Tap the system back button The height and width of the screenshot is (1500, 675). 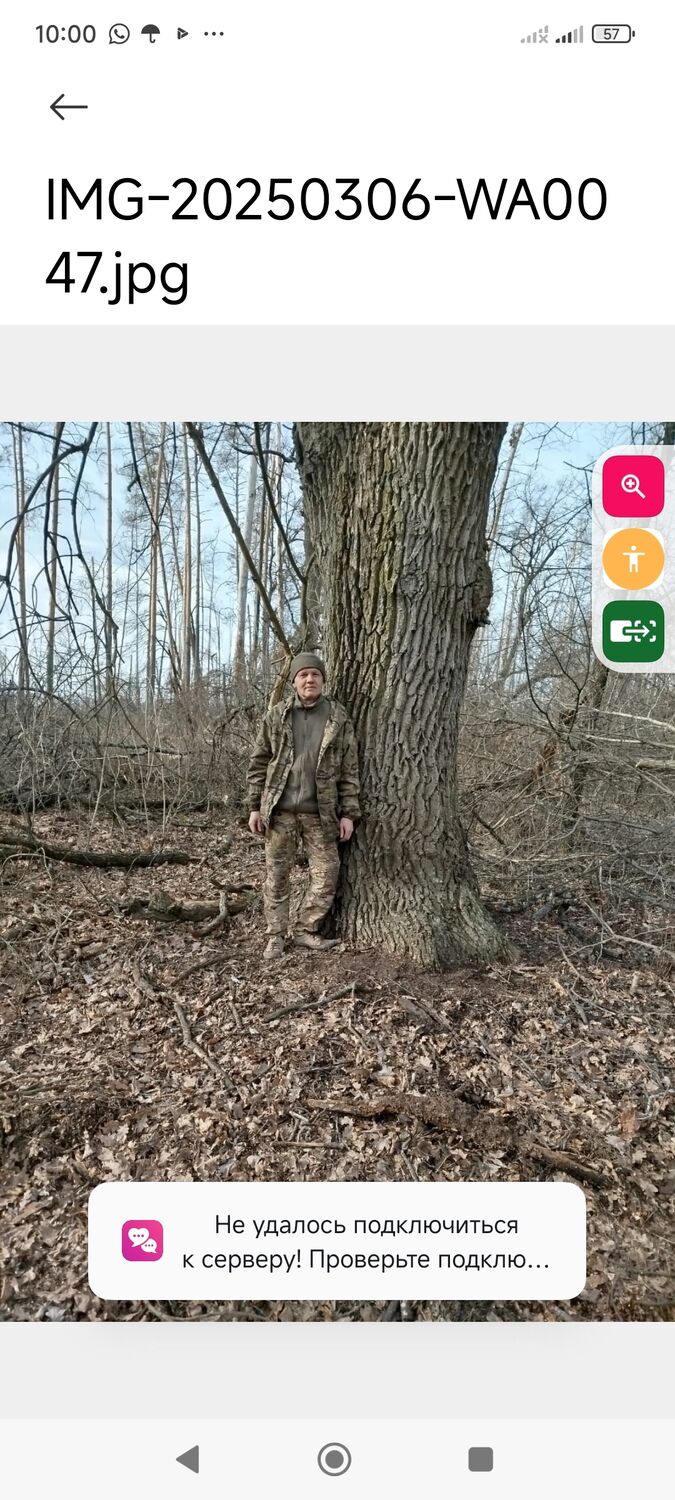[x=187, y=1459]
